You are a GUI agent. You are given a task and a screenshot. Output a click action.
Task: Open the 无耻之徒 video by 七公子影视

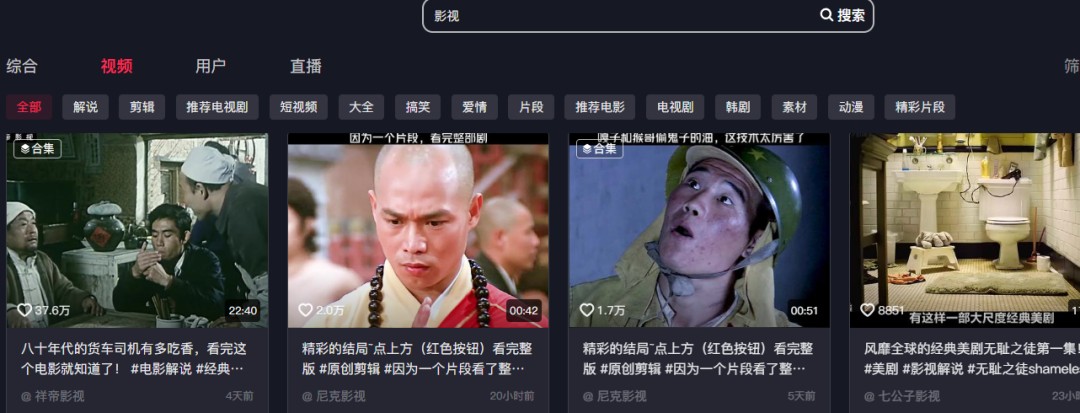965,230
